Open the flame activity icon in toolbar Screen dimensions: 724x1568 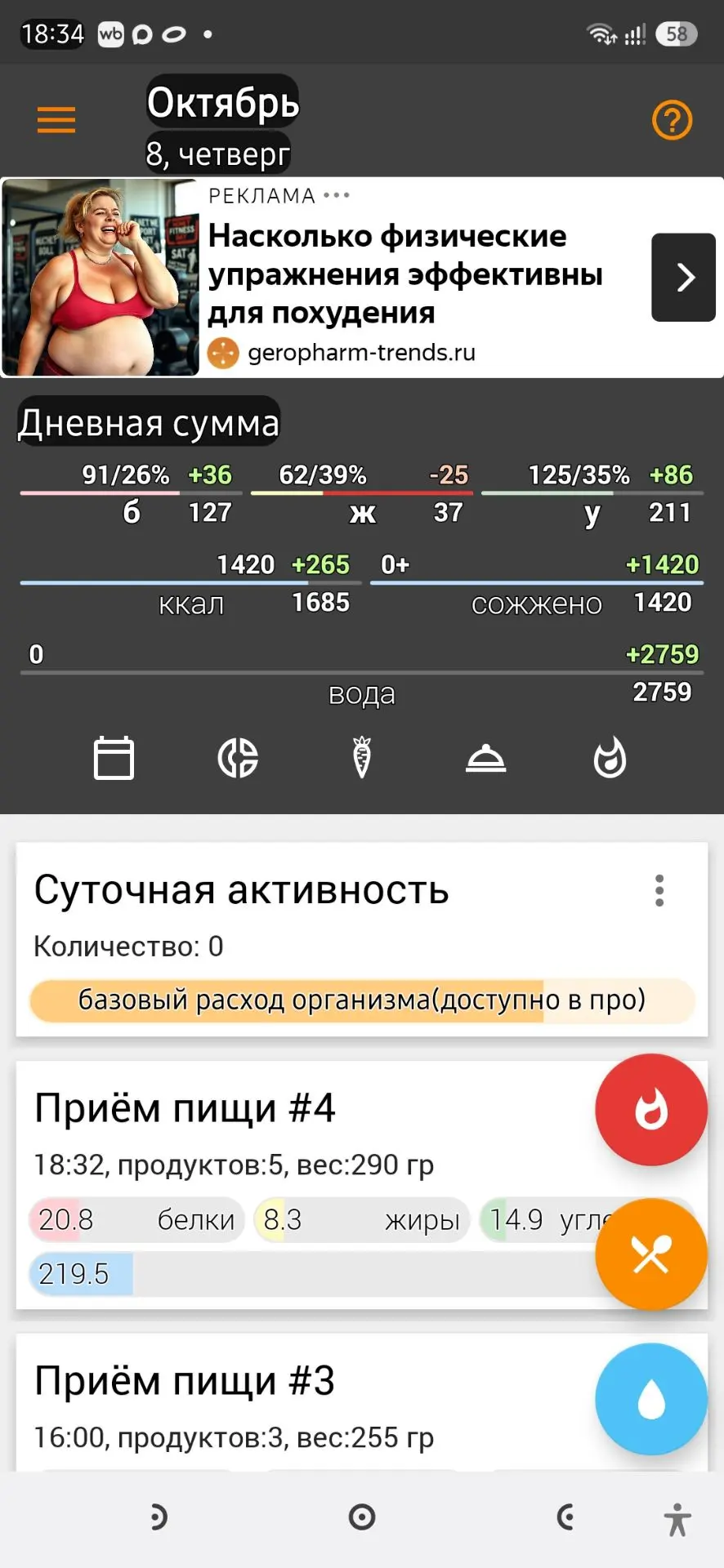click(610, 758)
